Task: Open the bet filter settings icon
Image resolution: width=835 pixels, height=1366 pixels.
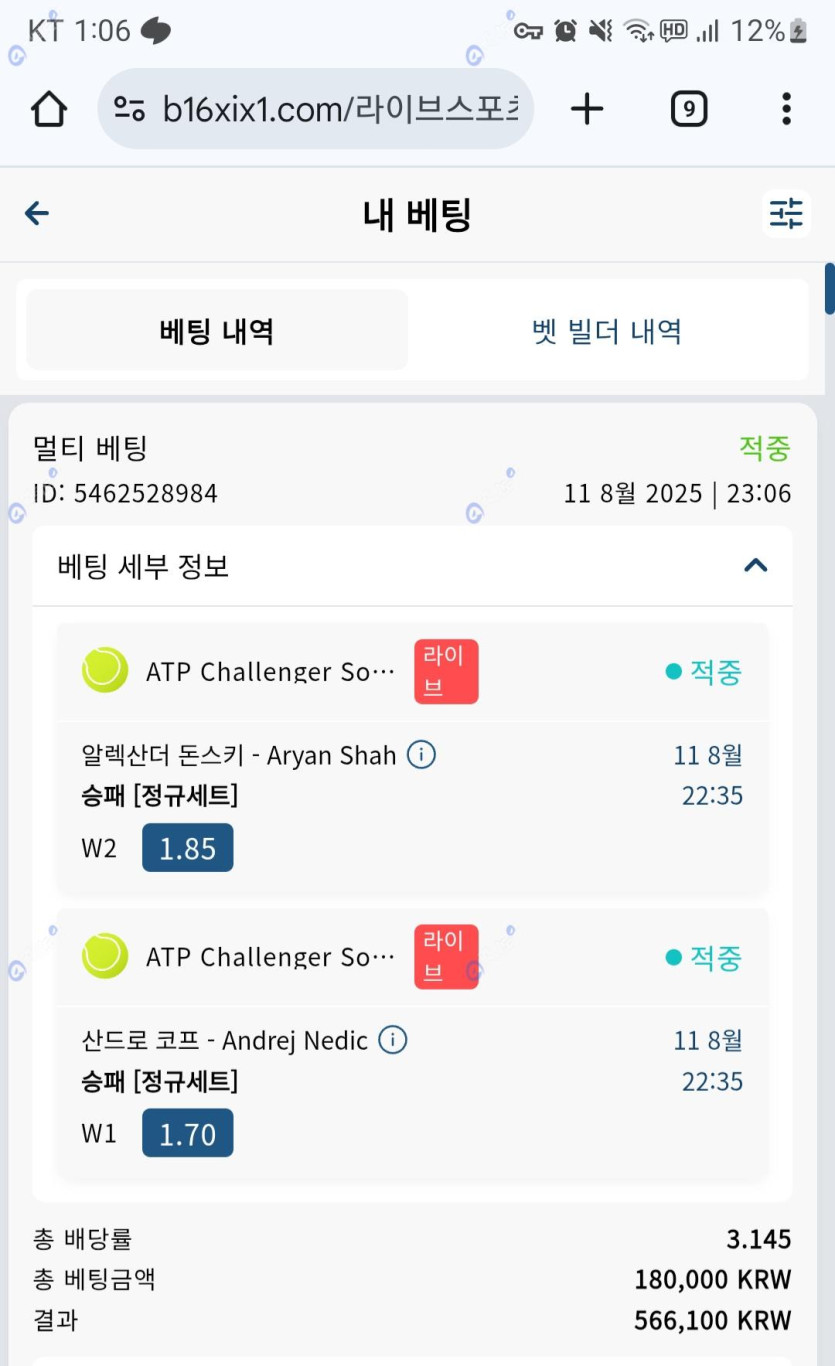Action: click(x=786, y=213)
